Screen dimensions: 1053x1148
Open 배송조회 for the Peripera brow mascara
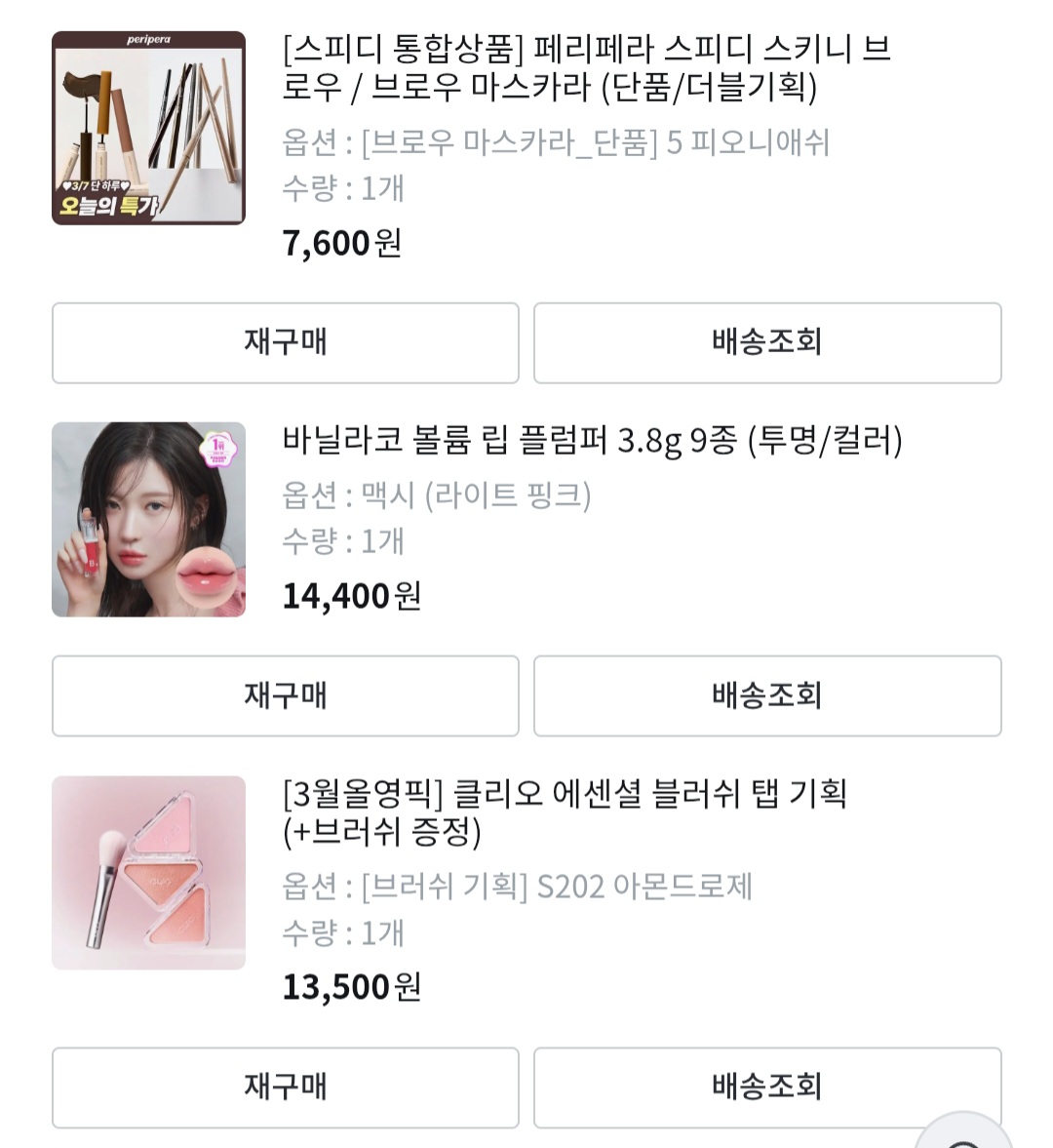pos(767,342)
